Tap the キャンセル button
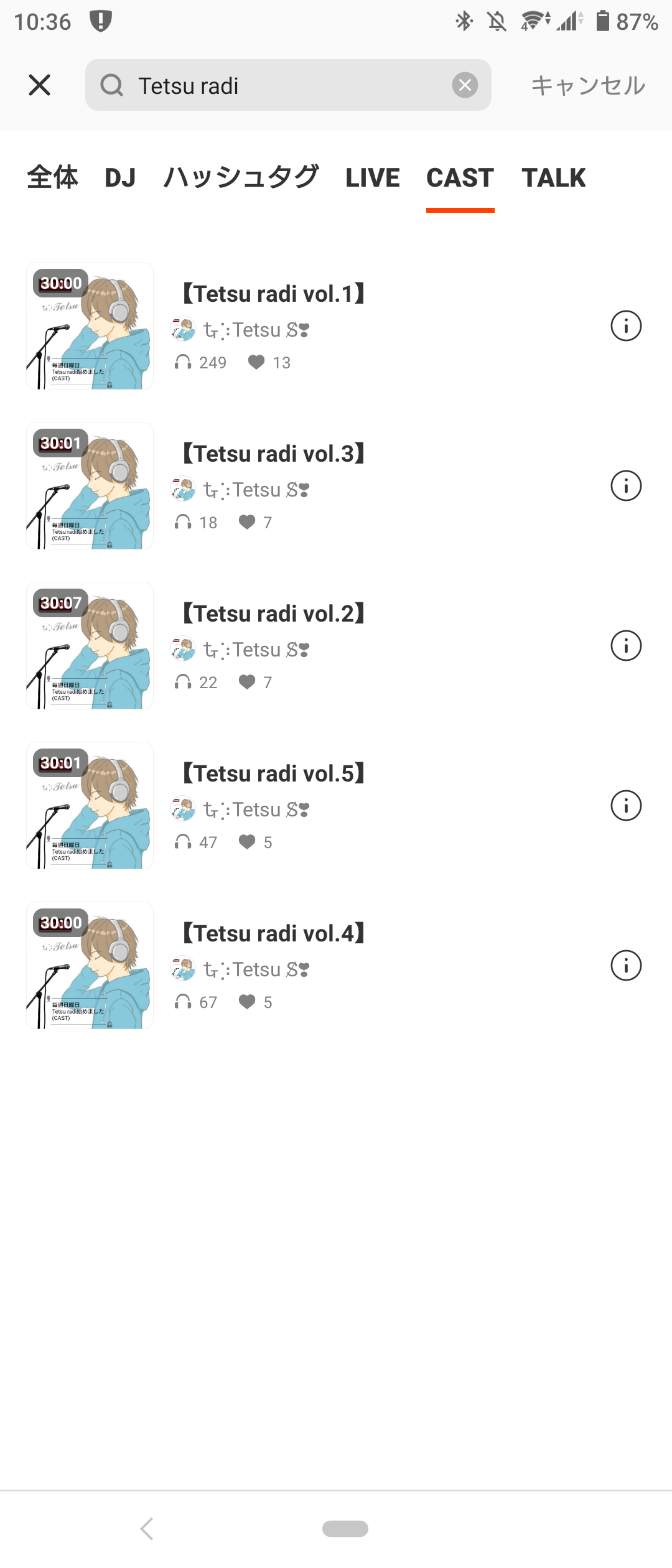Image resolution: width=672 pixels, height=1568 pixels. pyautogui.click(x=587, y=85)
